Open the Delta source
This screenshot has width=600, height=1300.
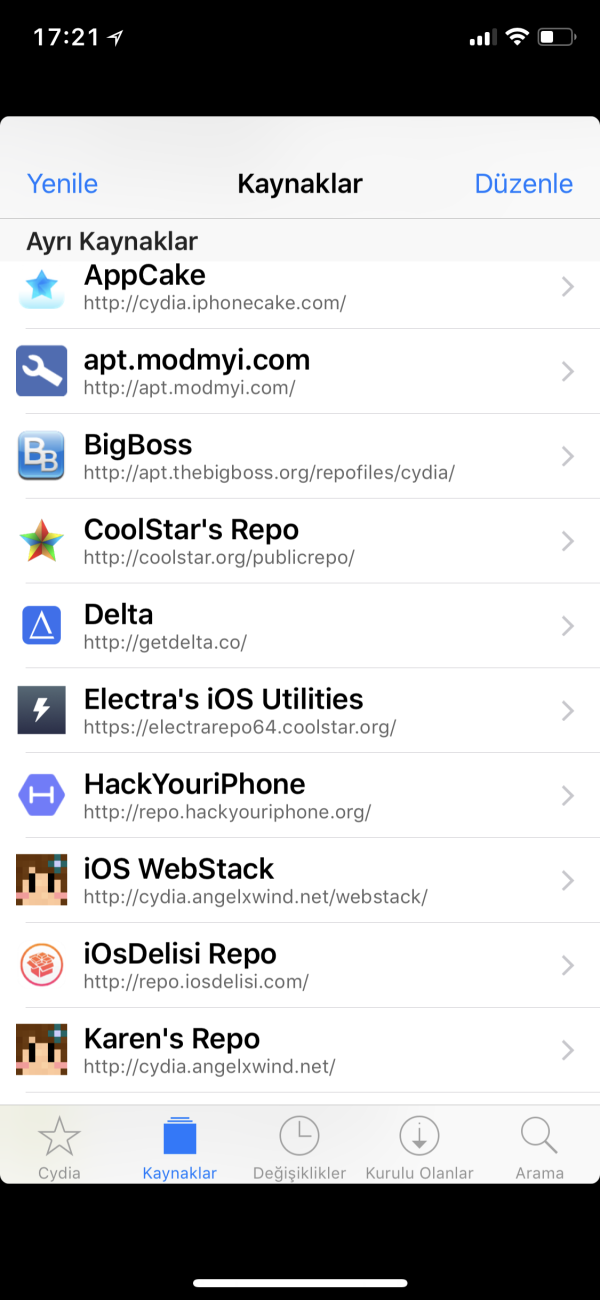(300, 626)
